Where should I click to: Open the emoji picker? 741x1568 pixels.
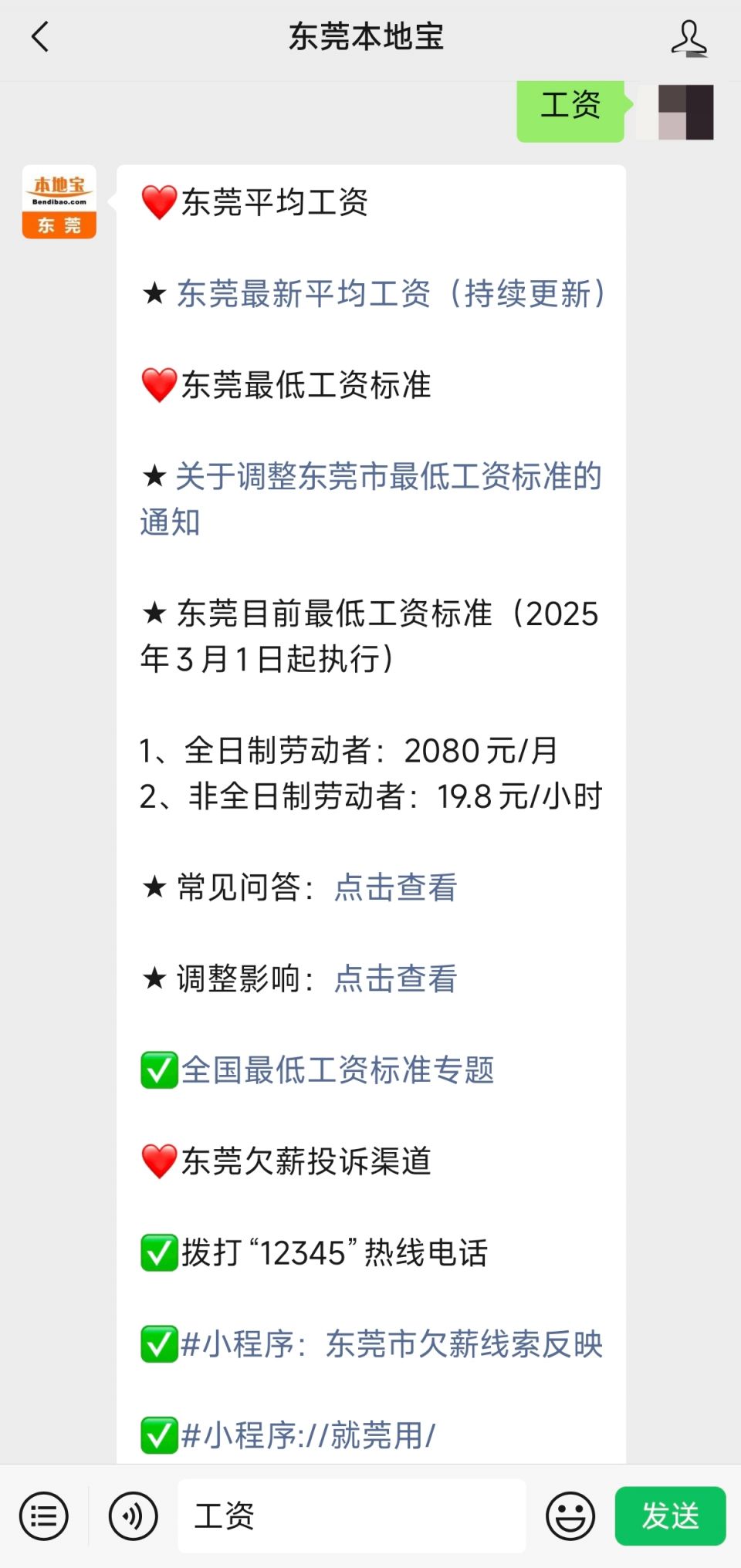(x=570, y=1516)
